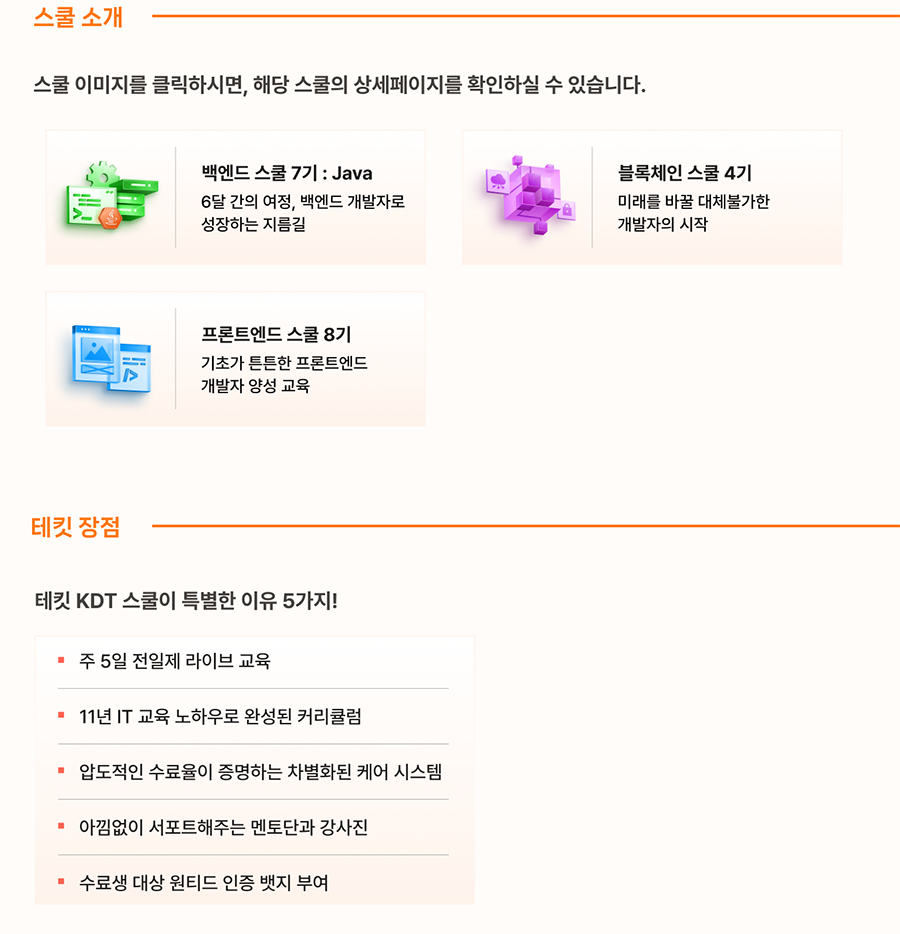Open the 블록체인 스쿨 4기 card

coord(651,197)
